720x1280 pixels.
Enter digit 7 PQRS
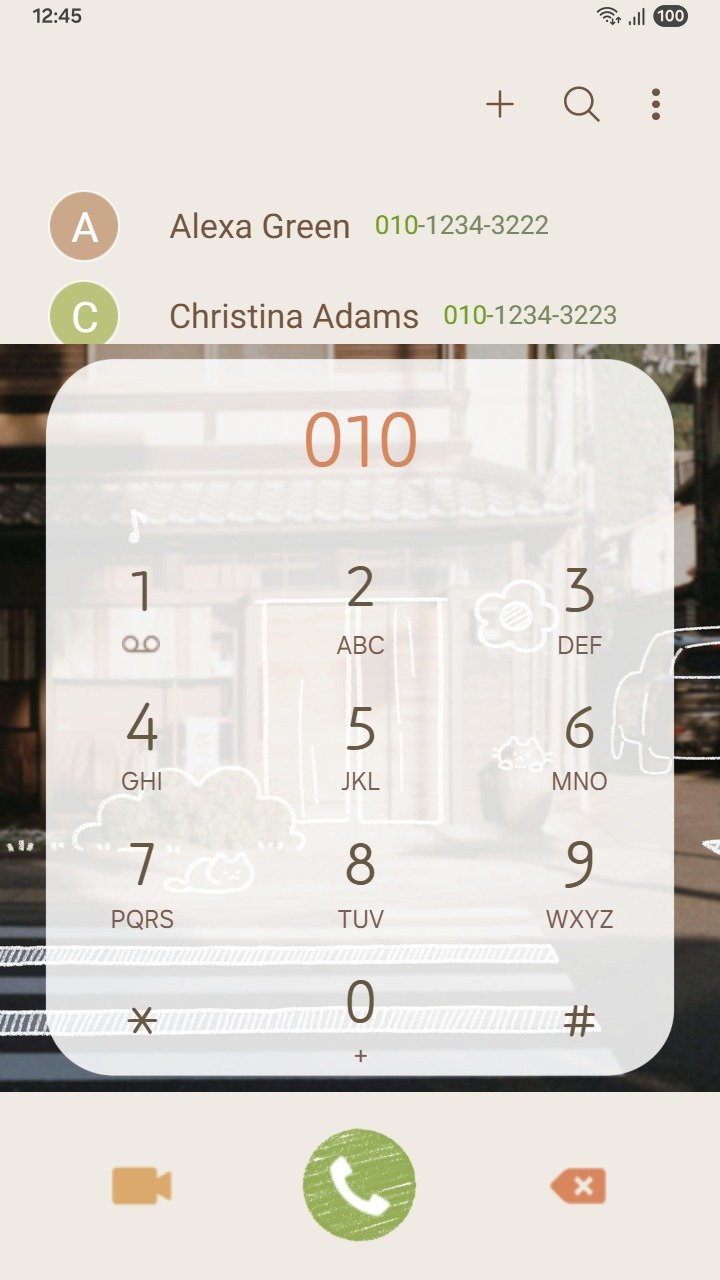coord(142,881)
